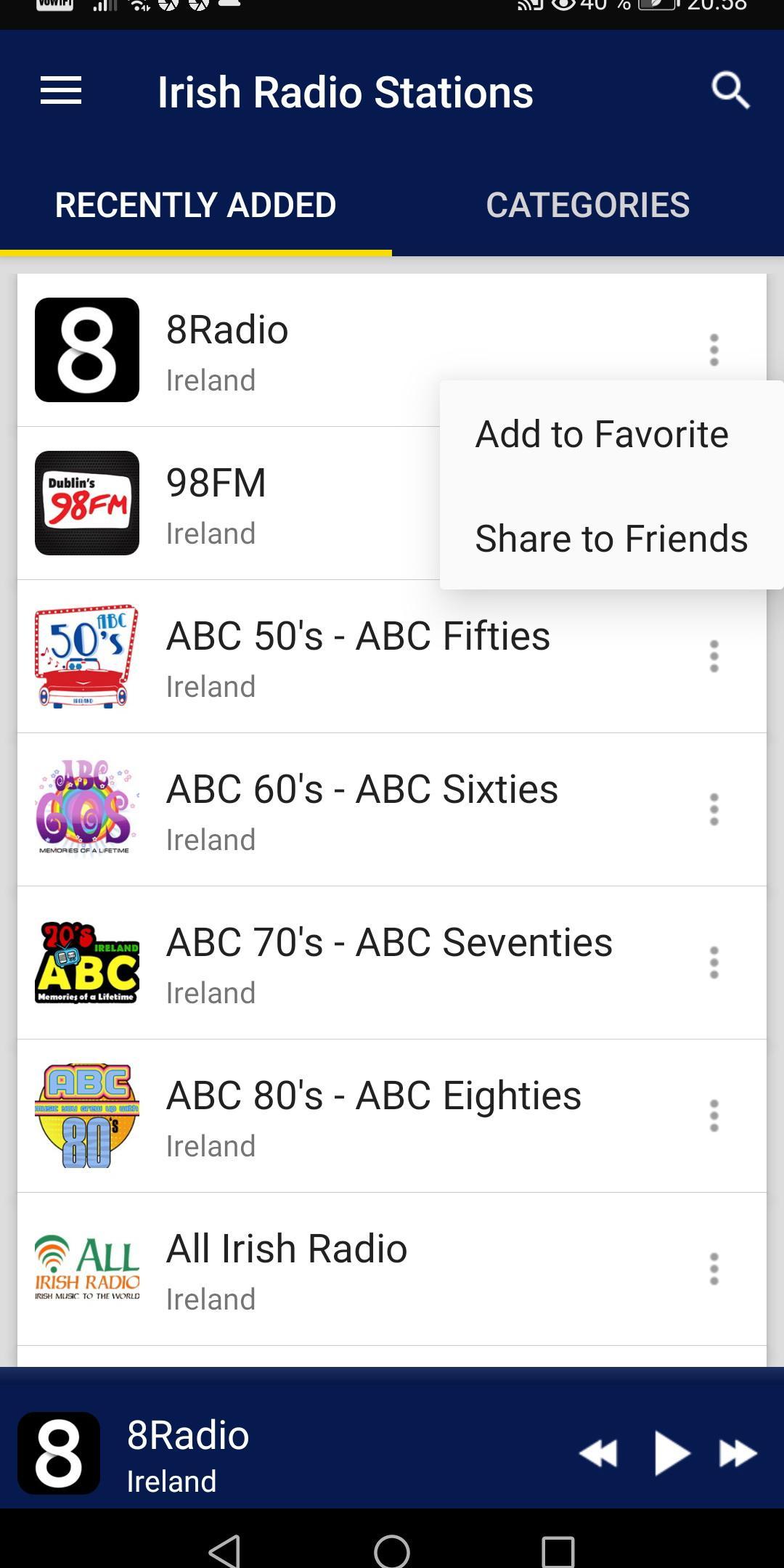Open the hamburger navigation drawer
This screenshot has width=784, height=1568.
point(61,91)
